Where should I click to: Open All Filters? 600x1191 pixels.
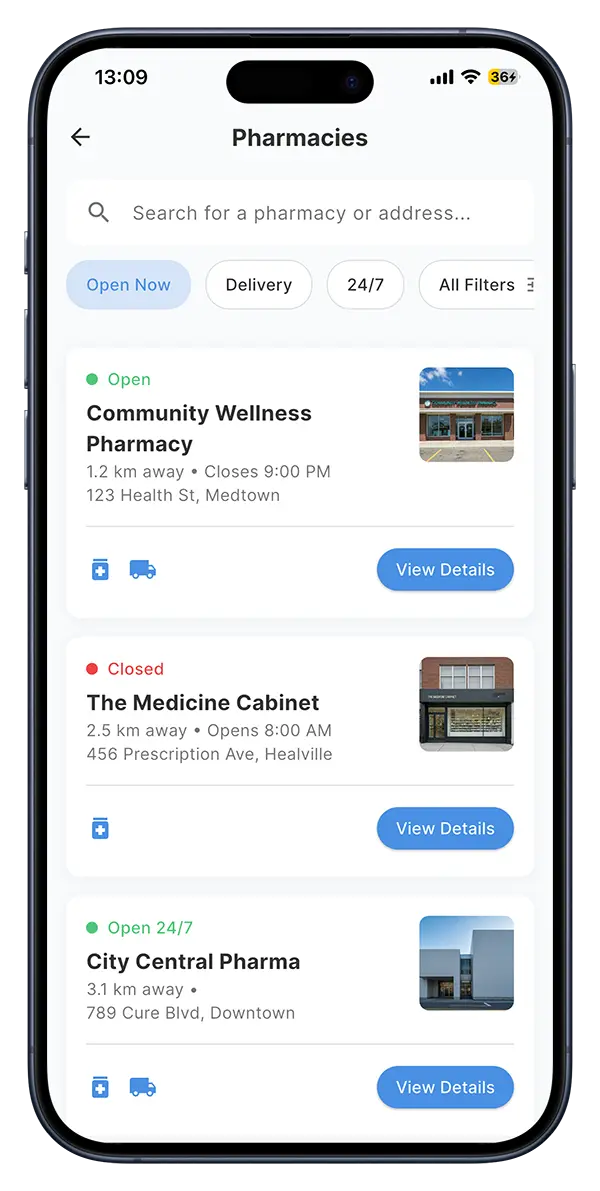coord(480,285)
